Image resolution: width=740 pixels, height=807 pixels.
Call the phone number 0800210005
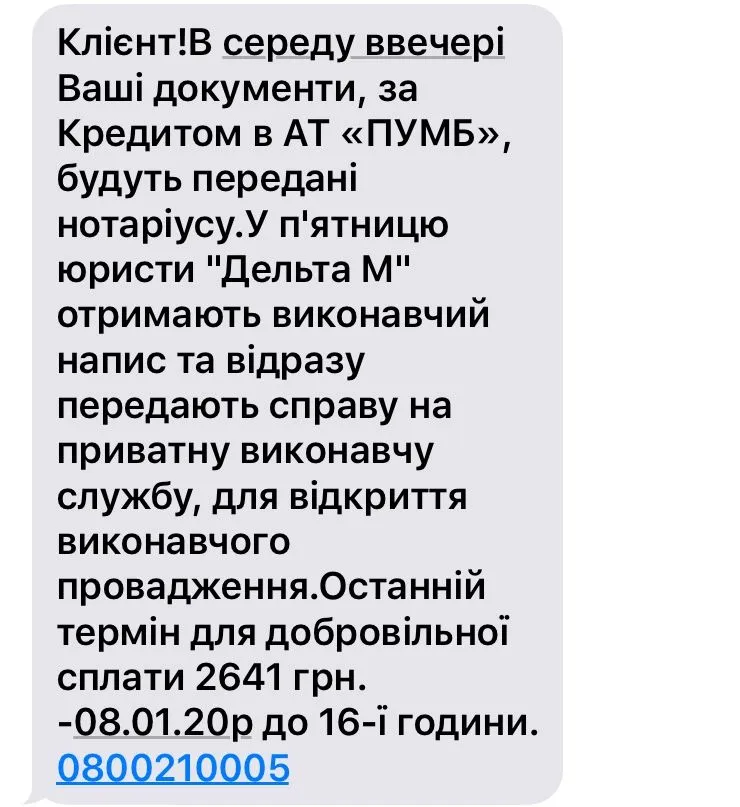[172, 767]
